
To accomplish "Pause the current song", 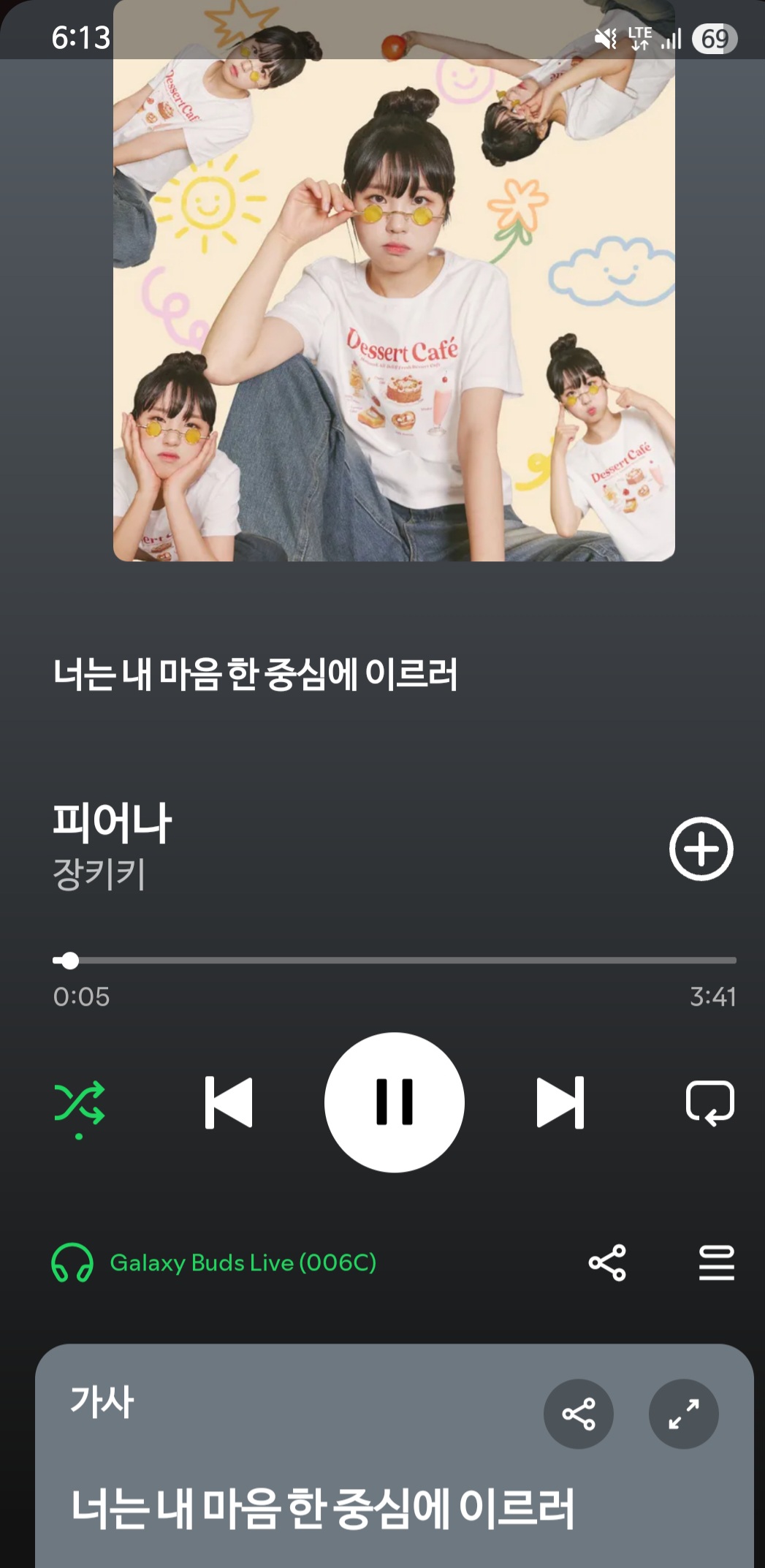I will (x=394, y=1102).
